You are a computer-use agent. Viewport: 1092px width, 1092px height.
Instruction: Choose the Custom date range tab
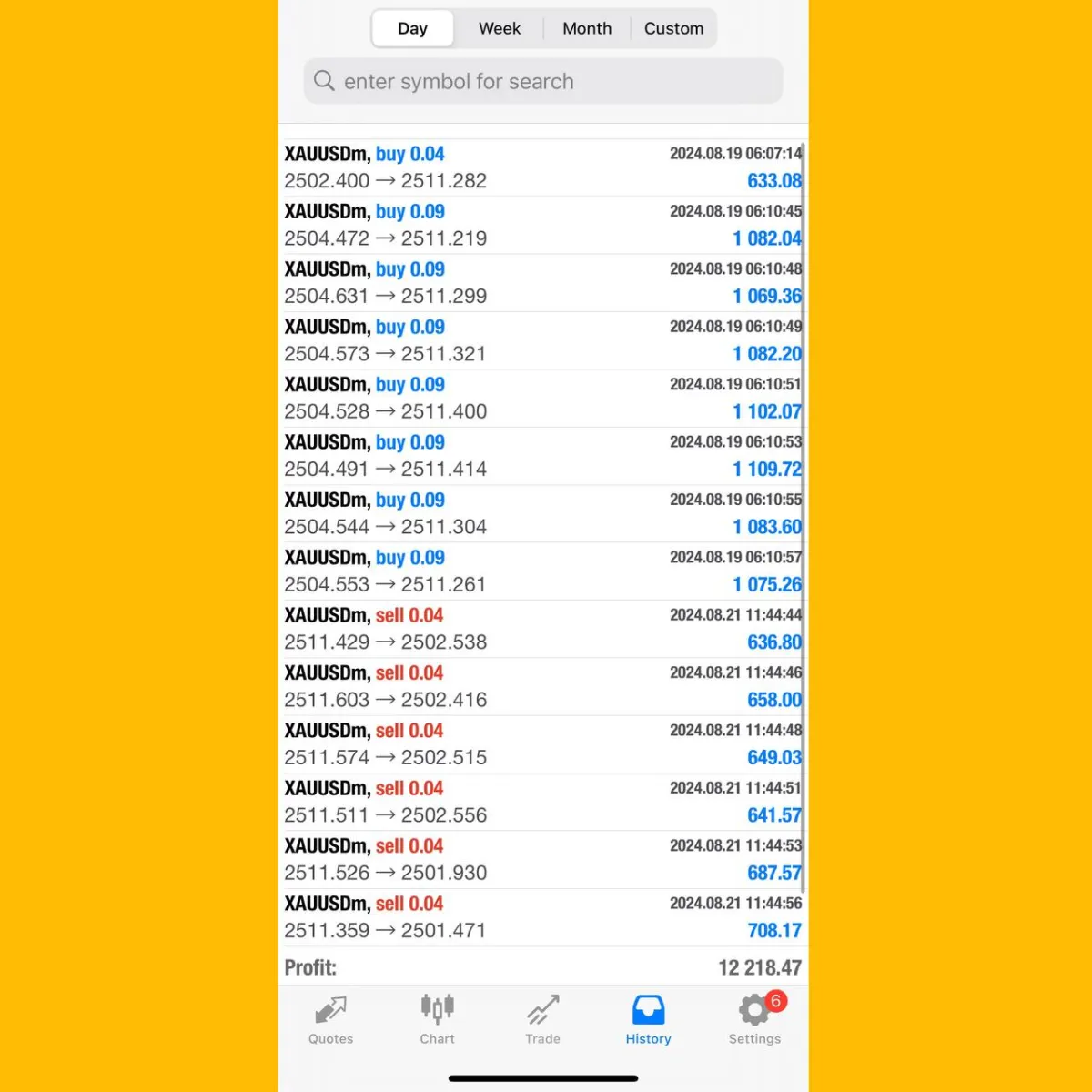673,28
